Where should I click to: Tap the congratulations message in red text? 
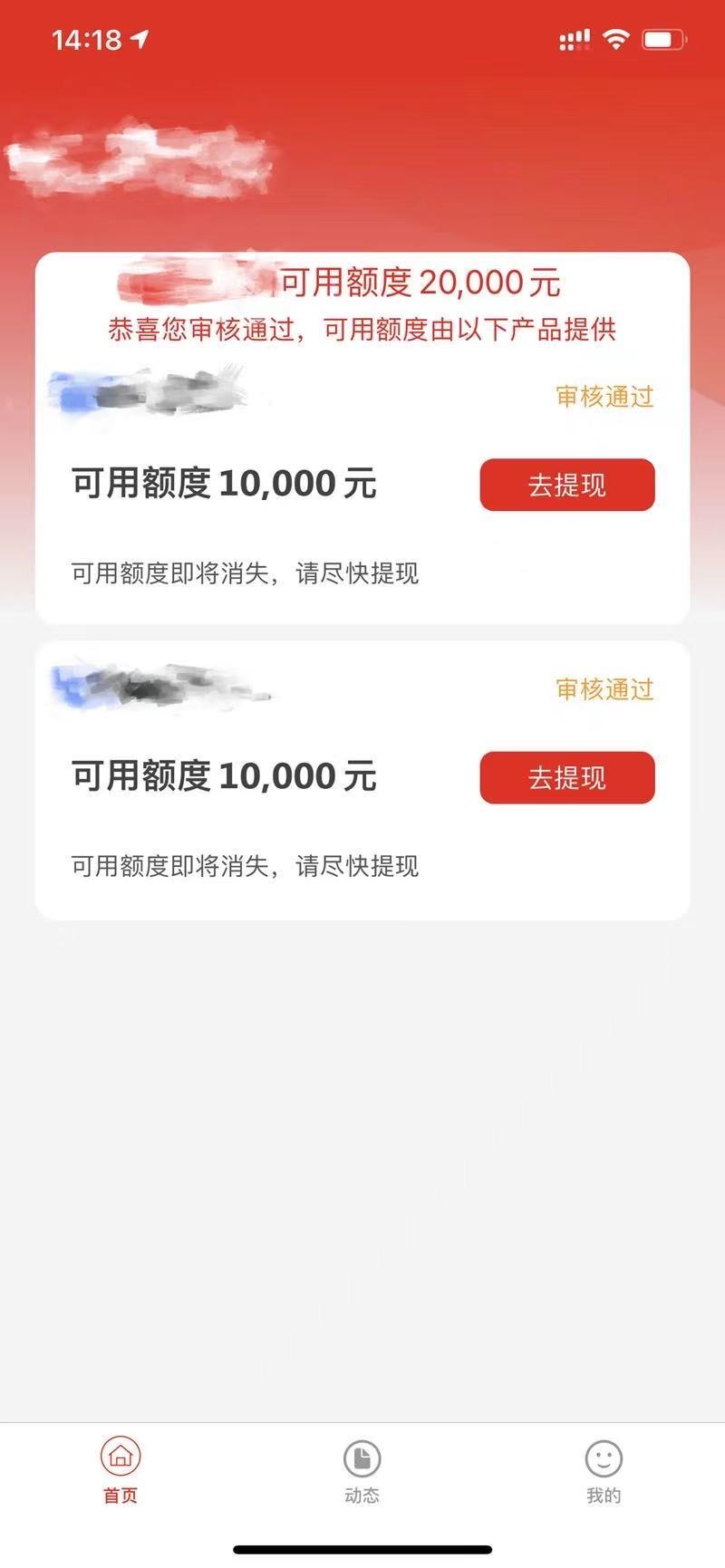click(362, 330)
